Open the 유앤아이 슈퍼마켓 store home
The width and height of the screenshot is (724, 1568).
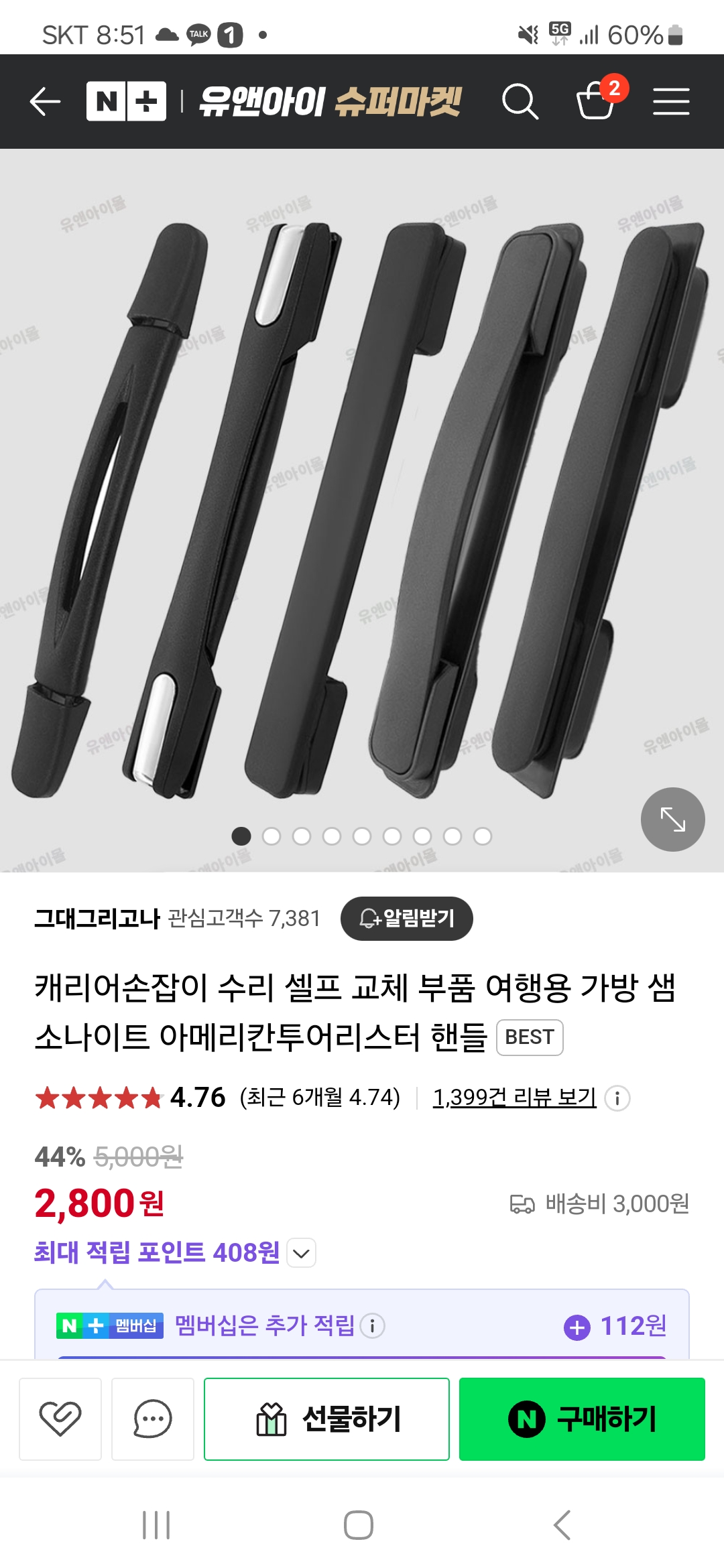(330, 102)
